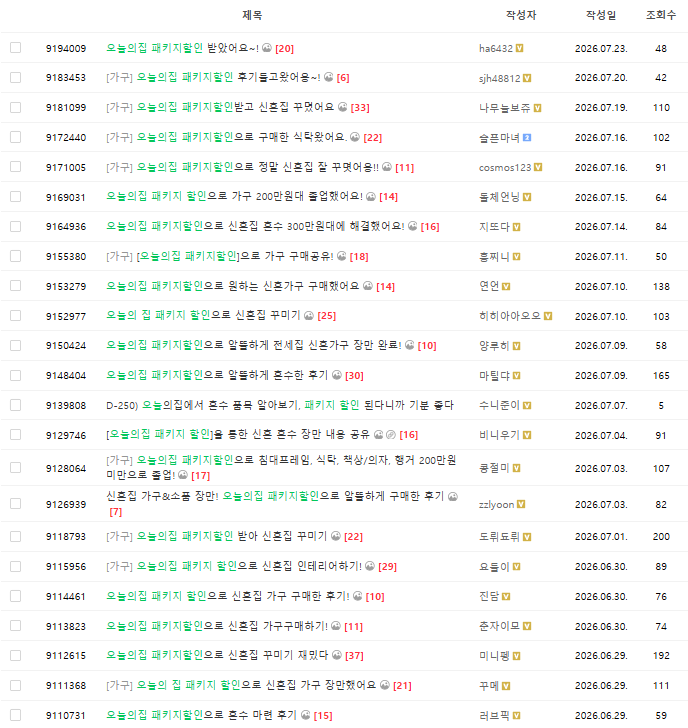Tick the checkbox for post 9153279
The image size is (688, 728).
pos(15,286)
